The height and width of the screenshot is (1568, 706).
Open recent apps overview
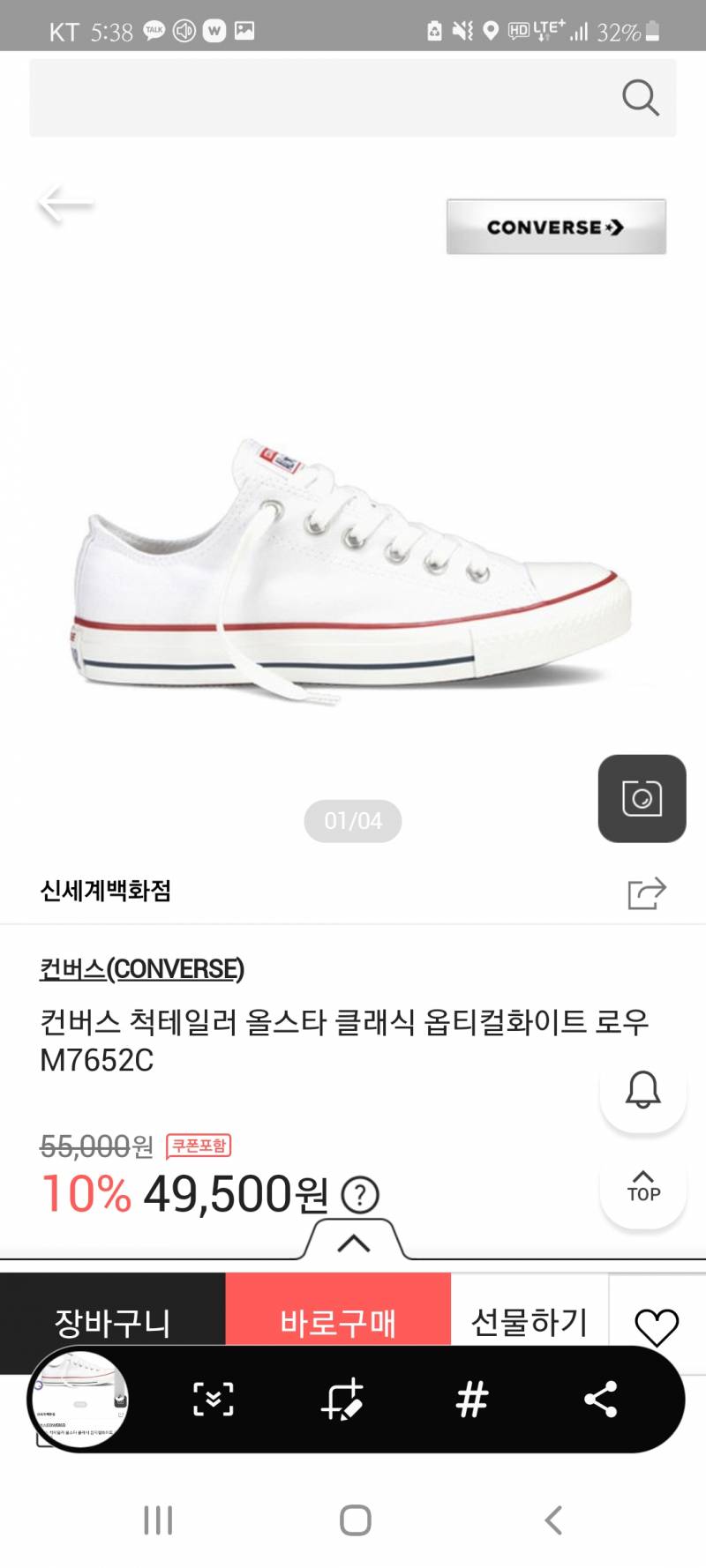coord(157,1519)
